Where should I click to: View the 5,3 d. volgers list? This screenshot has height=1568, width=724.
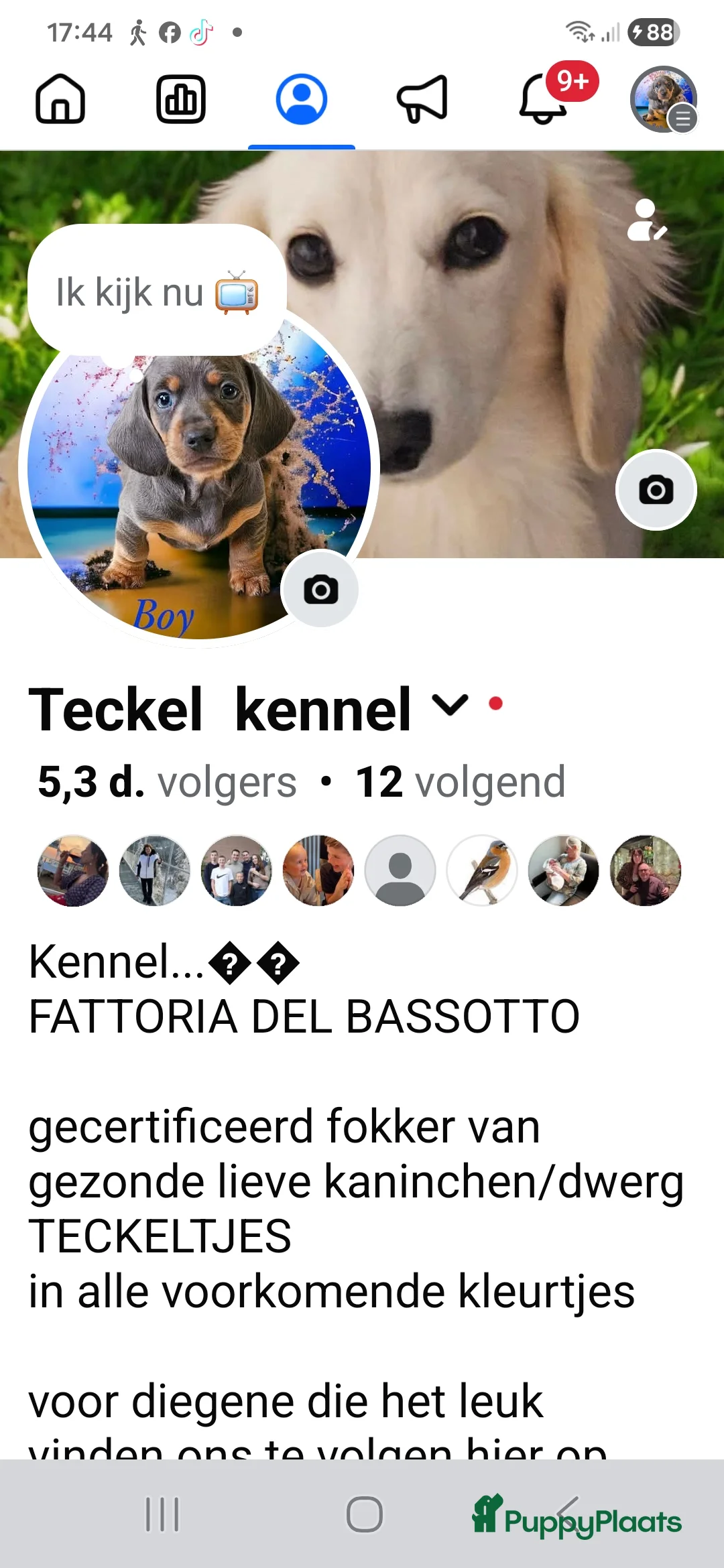point(168,782)
